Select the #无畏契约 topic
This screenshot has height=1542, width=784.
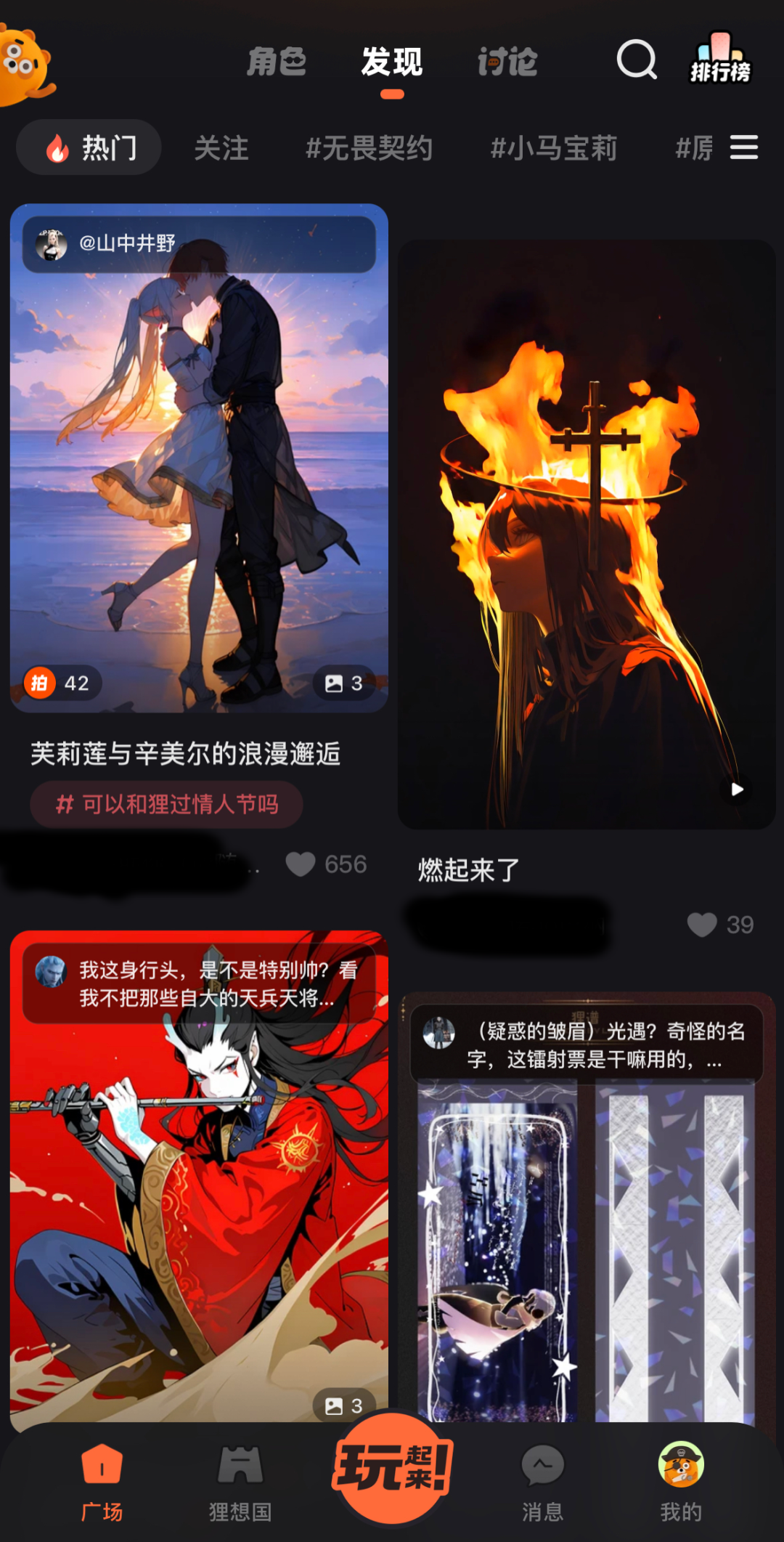click(369, 148)
